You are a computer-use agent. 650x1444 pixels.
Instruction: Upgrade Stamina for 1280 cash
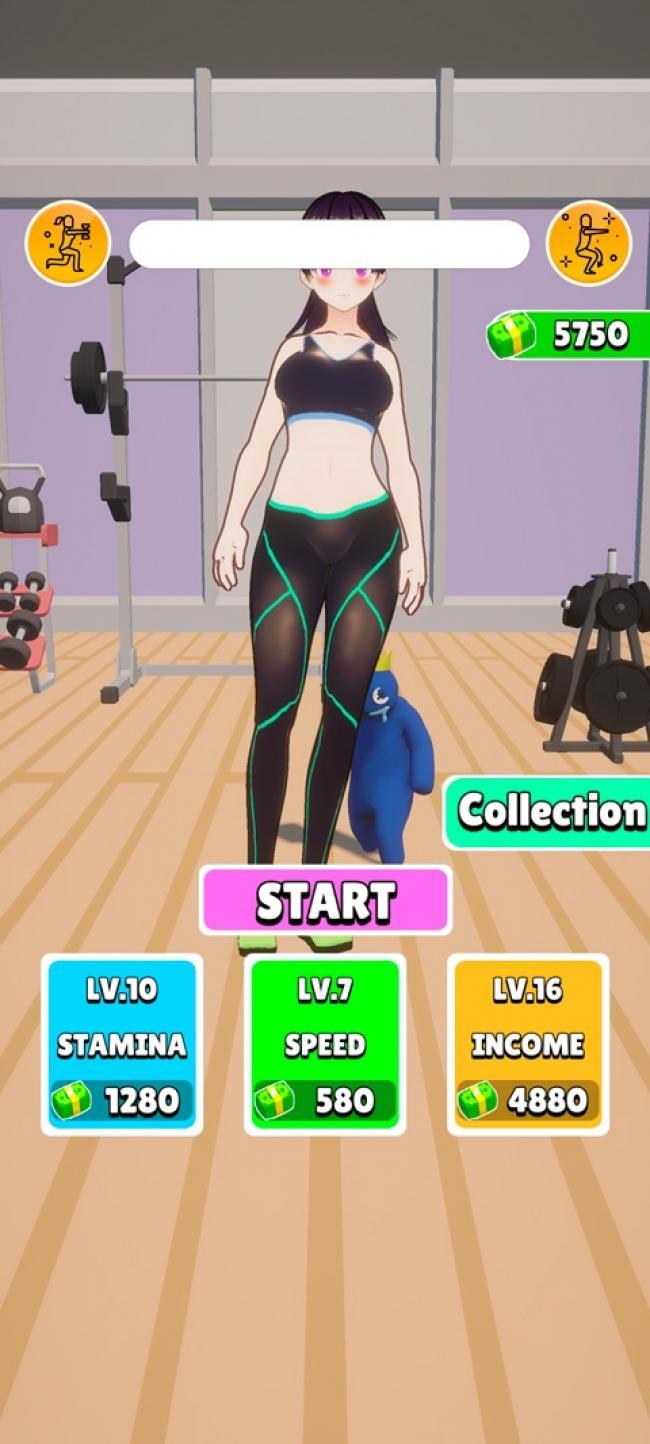click(122, 1044)
